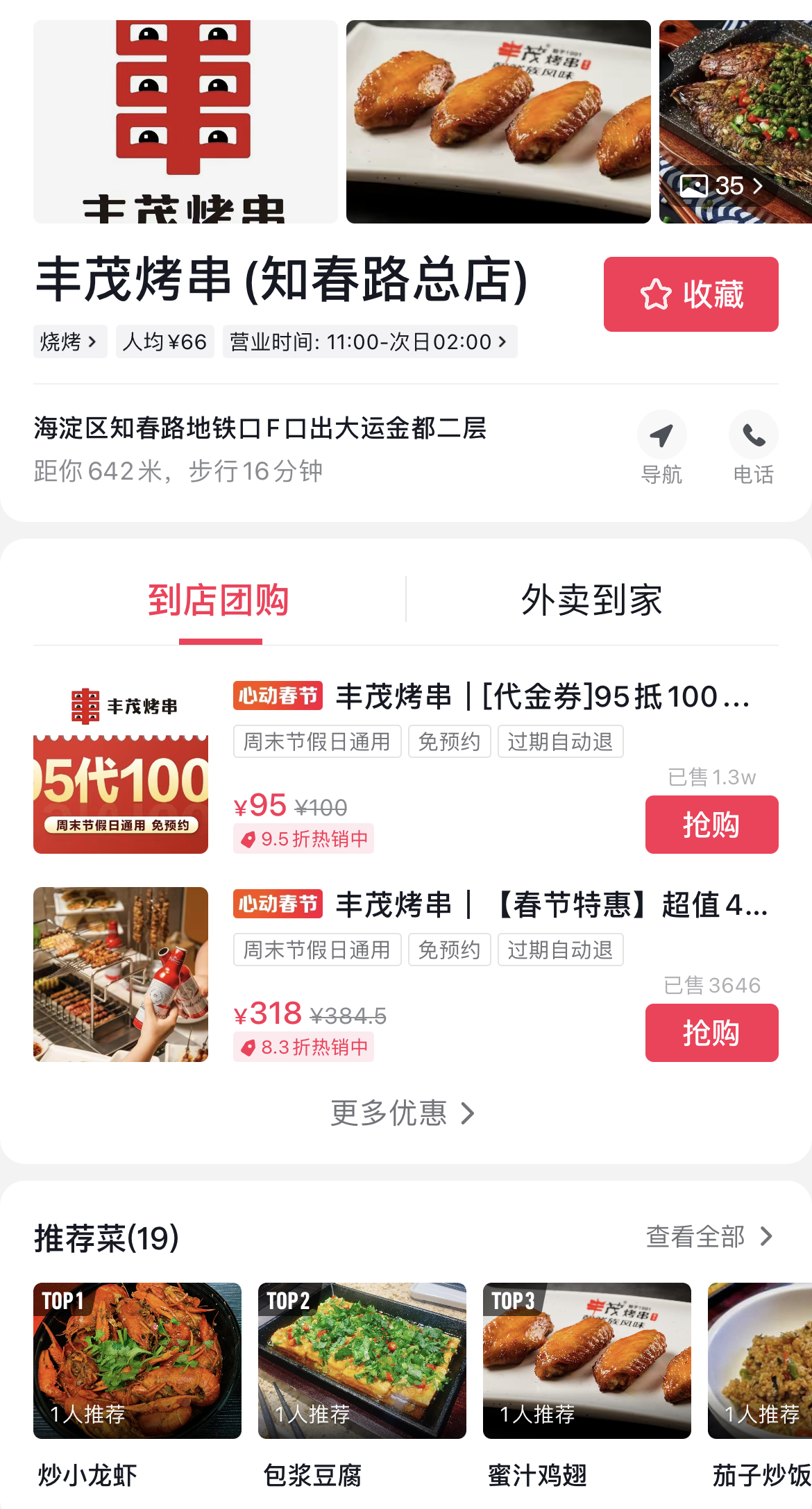Tap 查看全部 recommended dishes

pos(708,1236)
